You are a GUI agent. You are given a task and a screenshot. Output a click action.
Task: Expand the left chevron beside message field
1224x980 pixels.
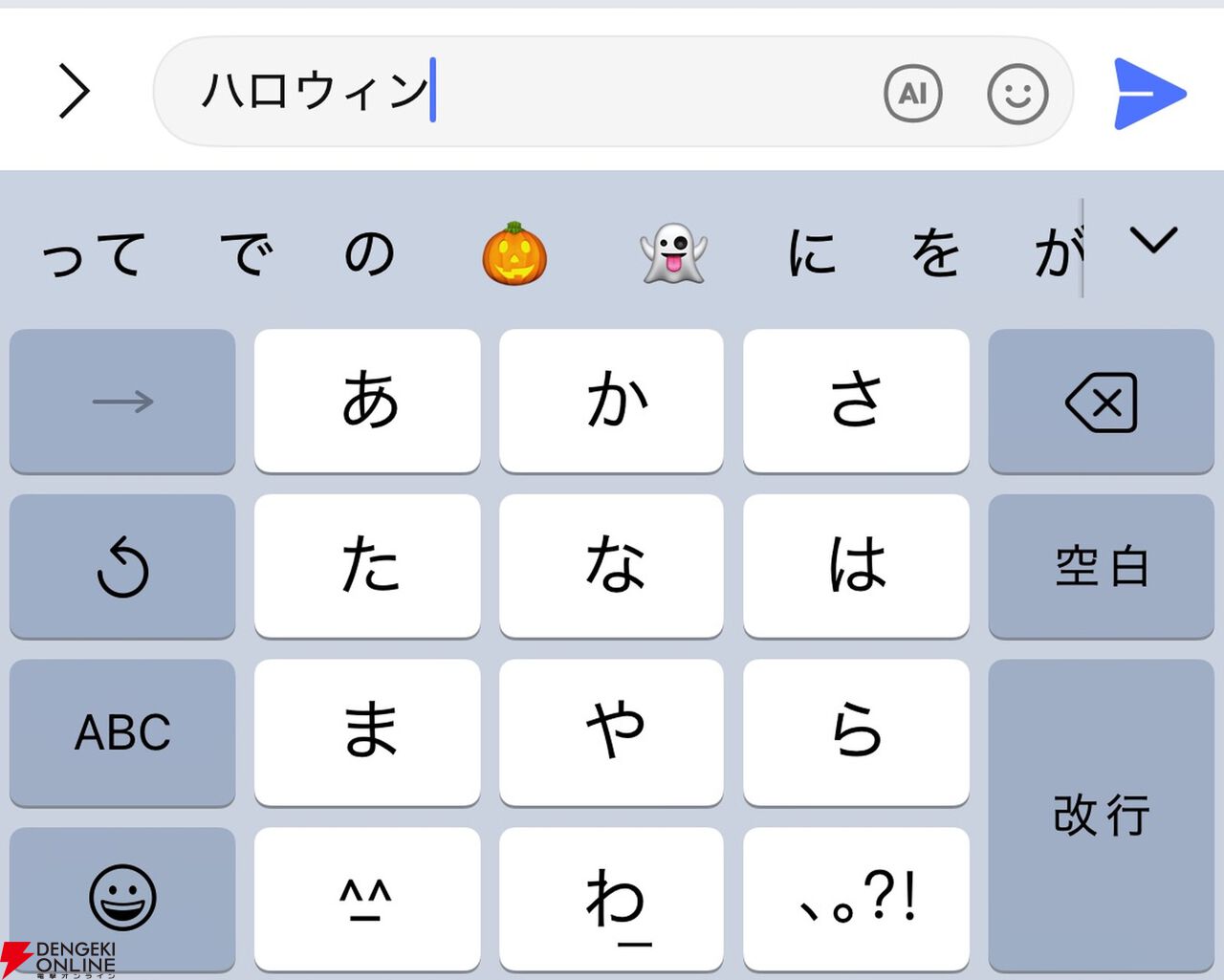coord(74,92)
